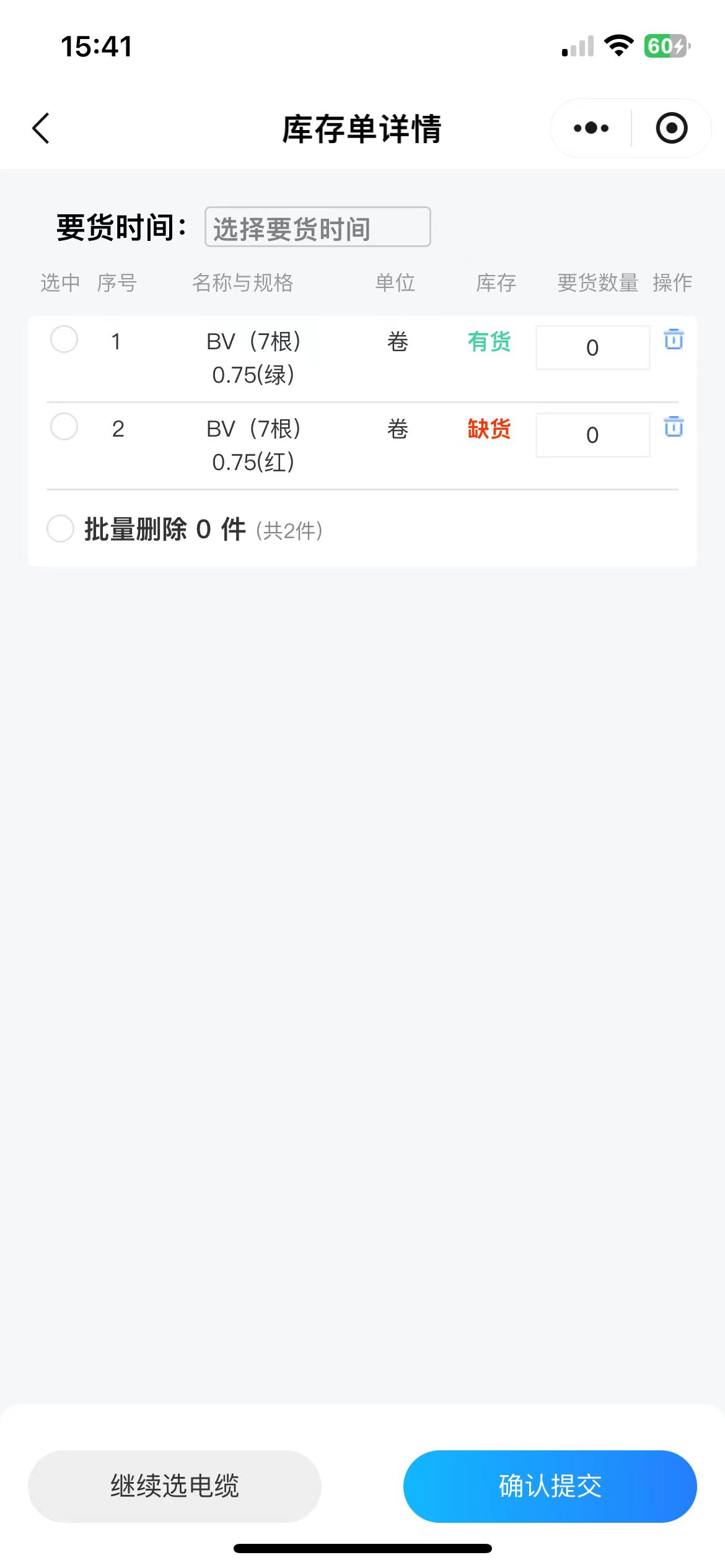This screenshot has width=725, height=1568.
Task: Delete the 0.75(绿) item with trash icon
Action: pyautogui.click(x=674, y=339)
